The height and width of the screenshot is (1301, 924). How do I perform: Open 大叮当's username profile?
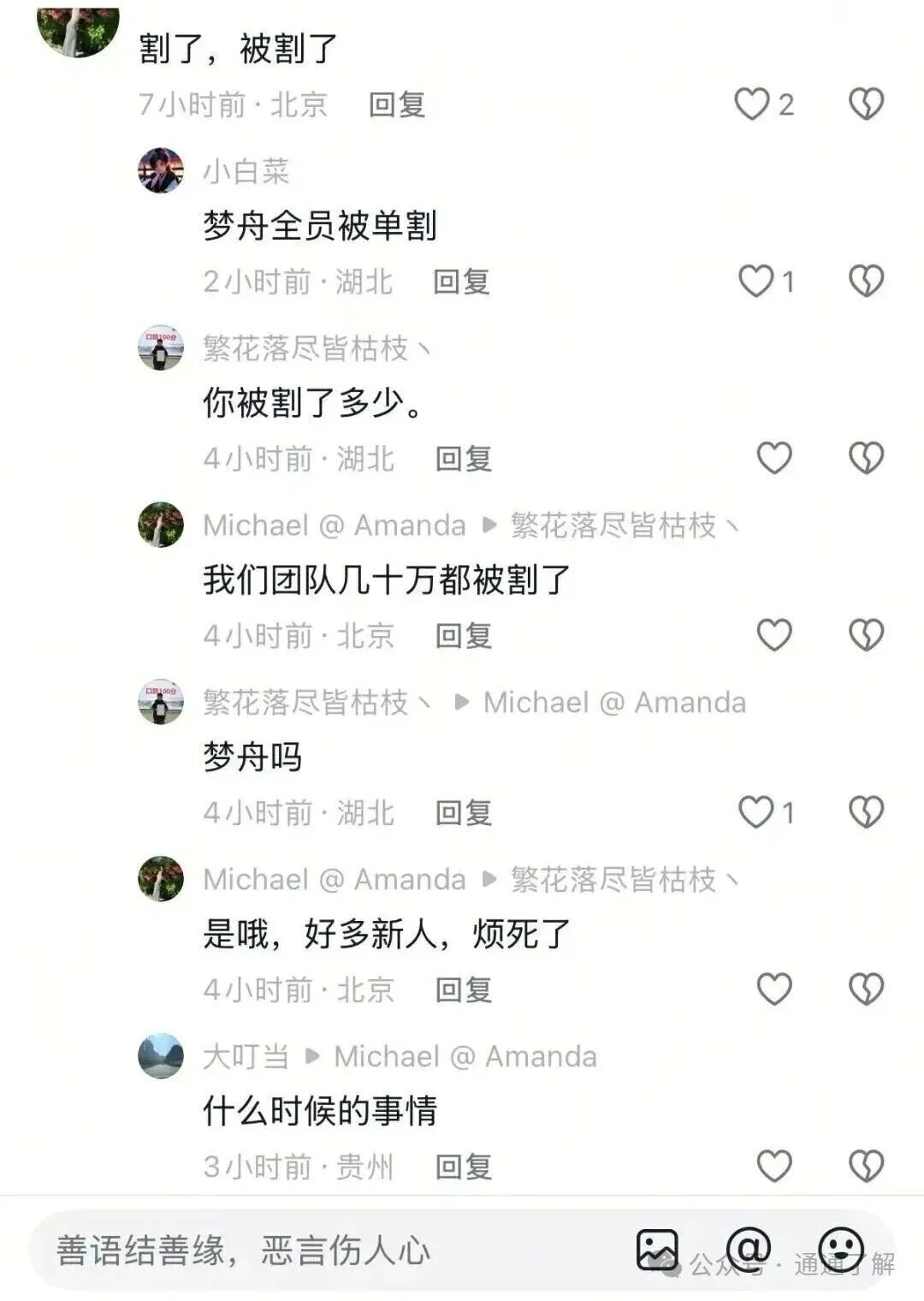pyautogui.click(x=246, y=1056)
